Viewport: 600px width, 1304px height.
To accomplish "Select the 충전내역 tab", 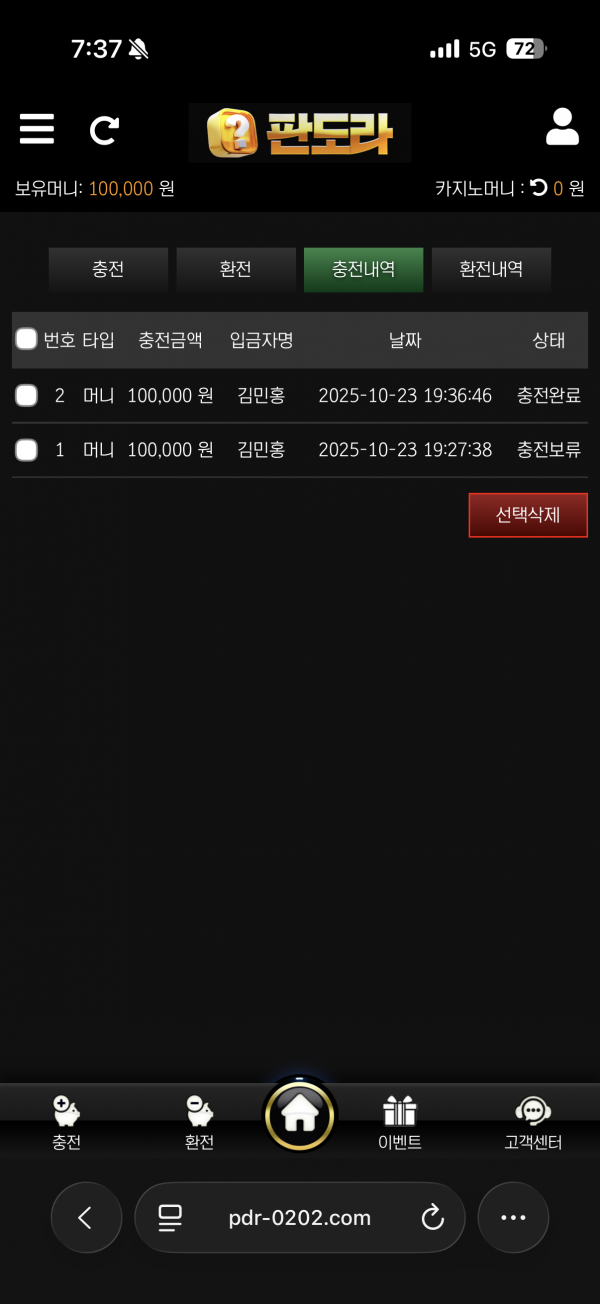I will coord(364,269).
